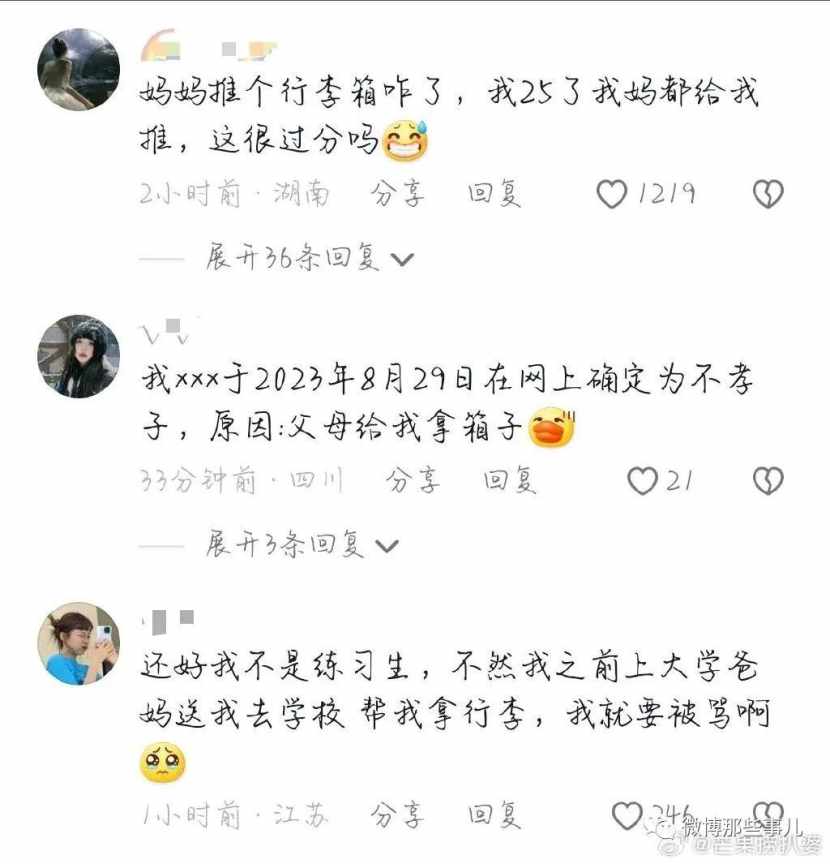Viewport: 830px width, 864px height.
Task: Like the Sichuan comment about 不孝子
Action: [642, 481]
